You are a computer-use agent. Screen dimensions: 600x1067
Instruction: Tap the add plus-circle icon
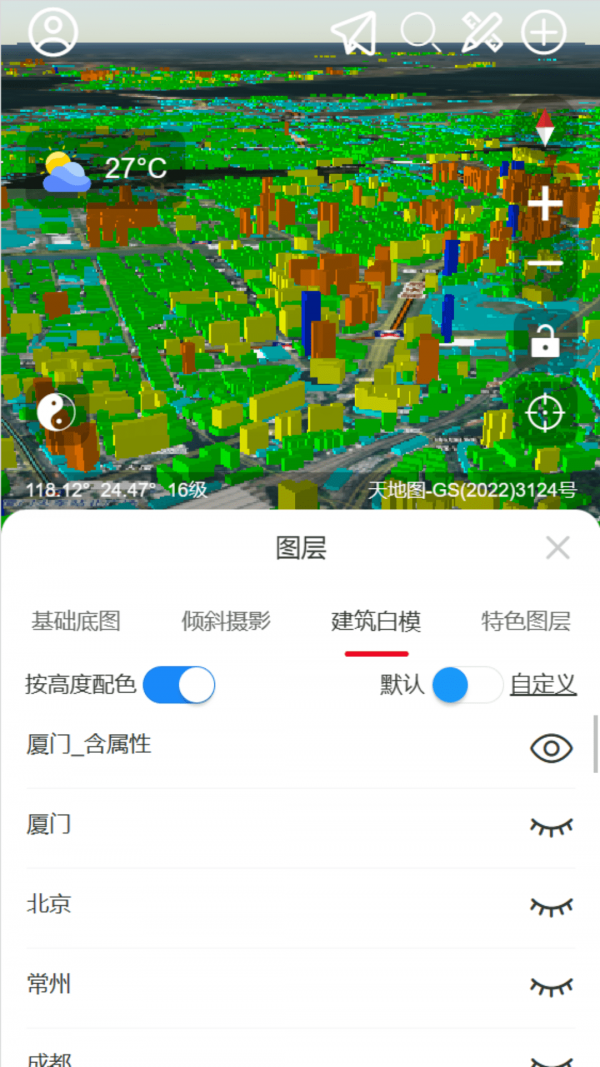click(544, 32)
